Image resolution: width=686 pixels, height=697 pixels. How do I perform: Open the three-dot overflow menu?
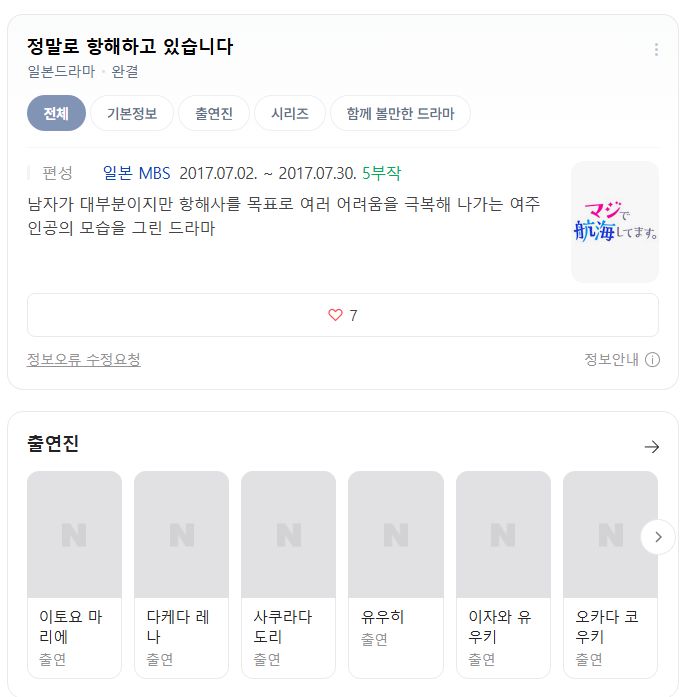click(656, 49)
